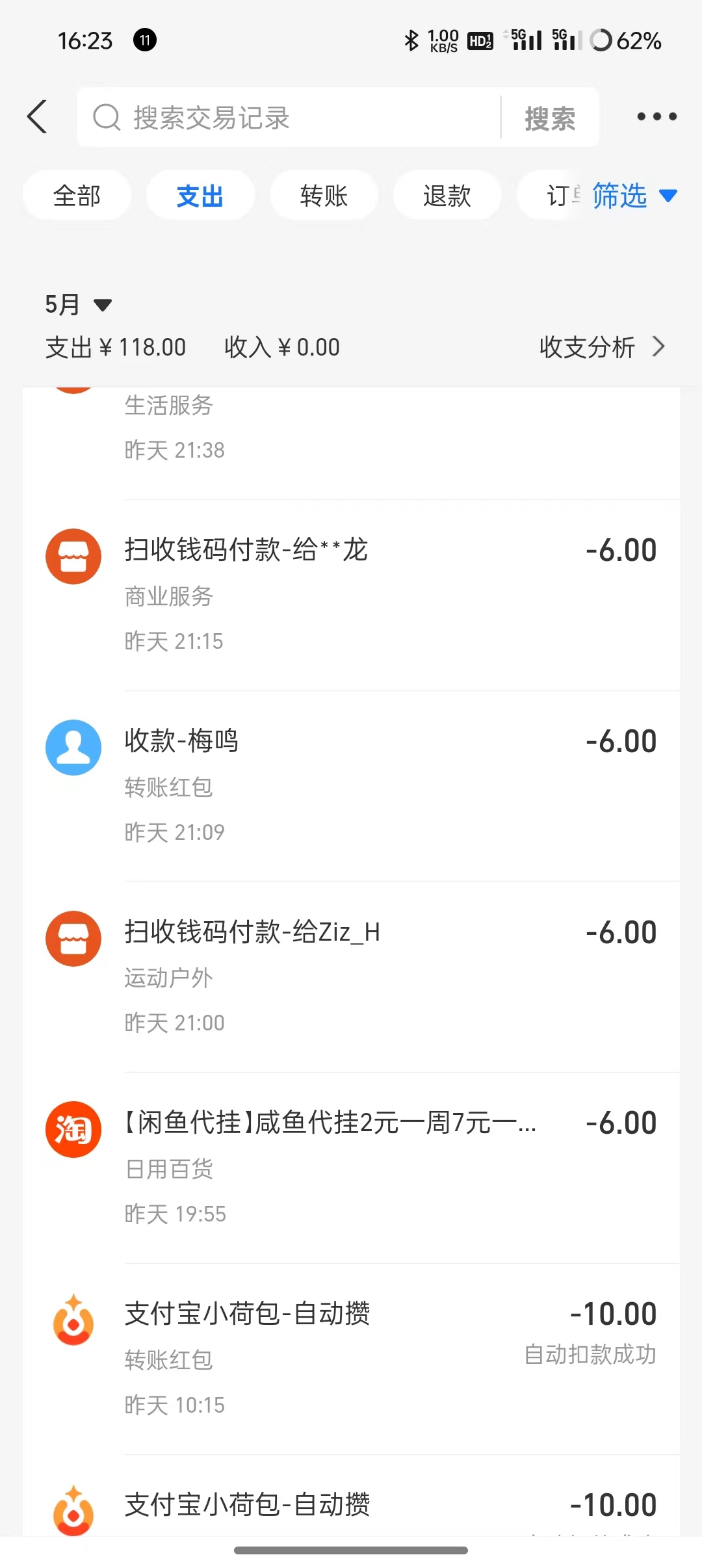Open the 筛选 filter dropdown
This screenshot has width=702, height=1568.
[x=634, y=196]
